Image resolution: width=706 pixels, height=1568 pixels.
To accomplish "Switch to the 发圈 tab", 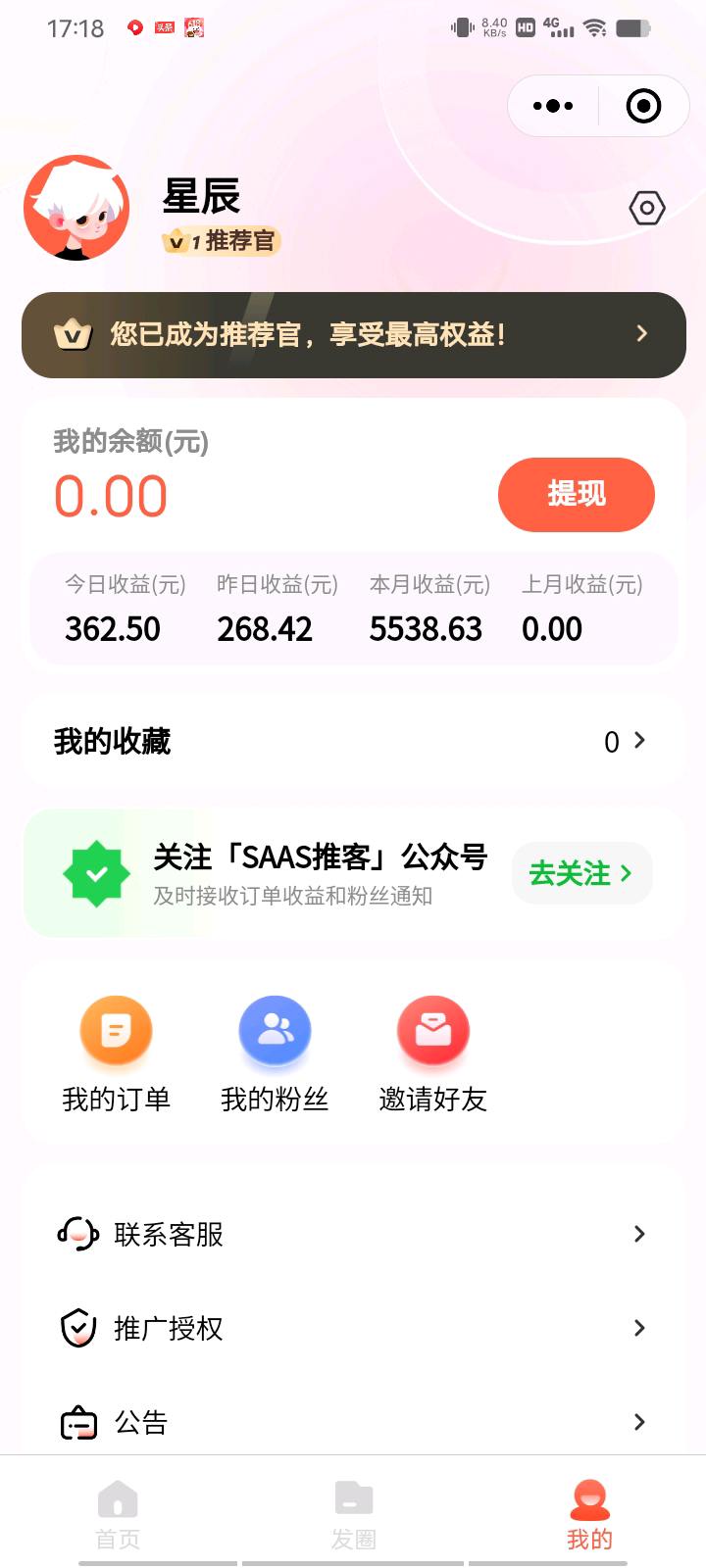I will [x=353, y=1514].
